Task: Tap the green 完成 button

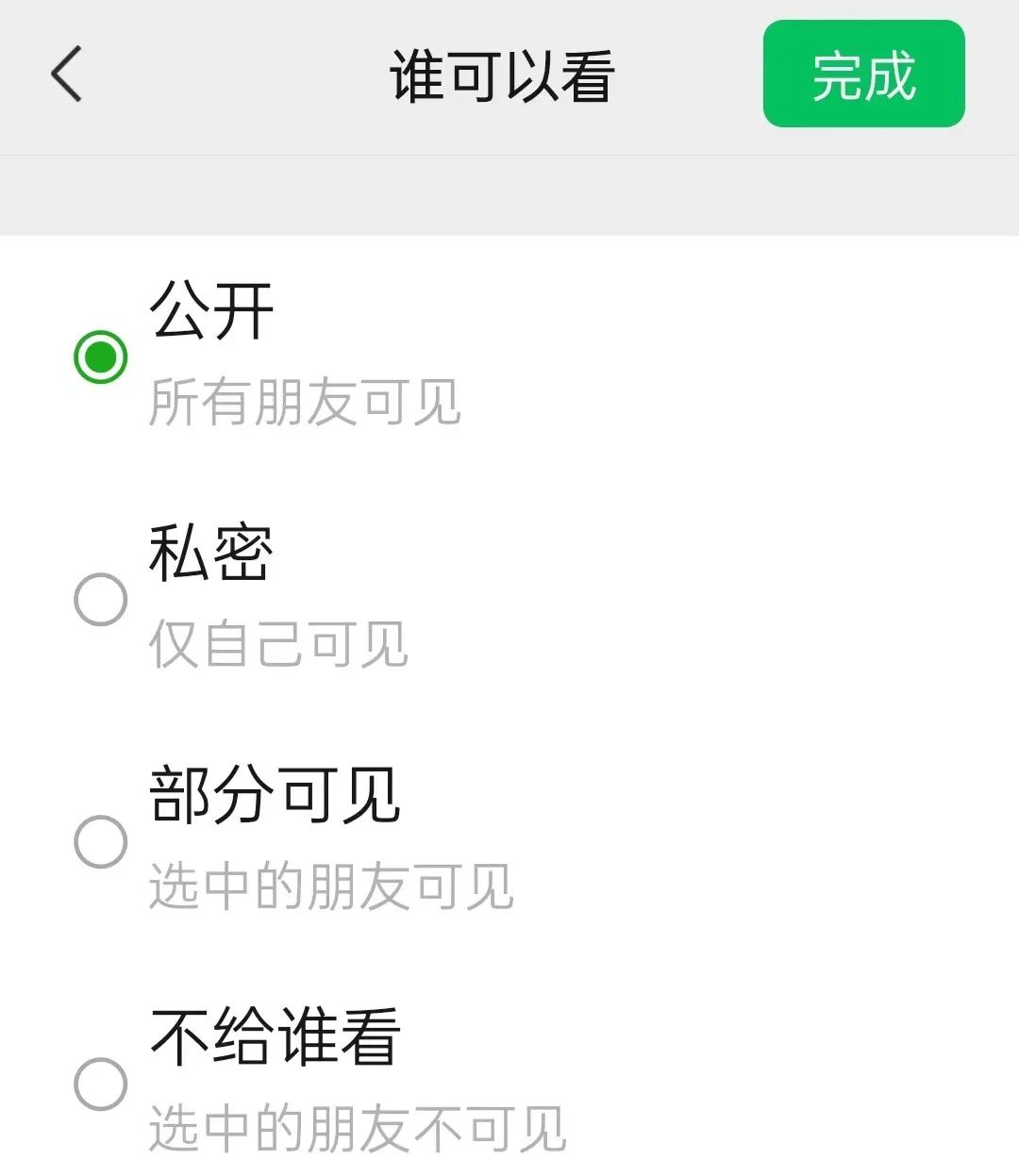Action: coord(863,74)
